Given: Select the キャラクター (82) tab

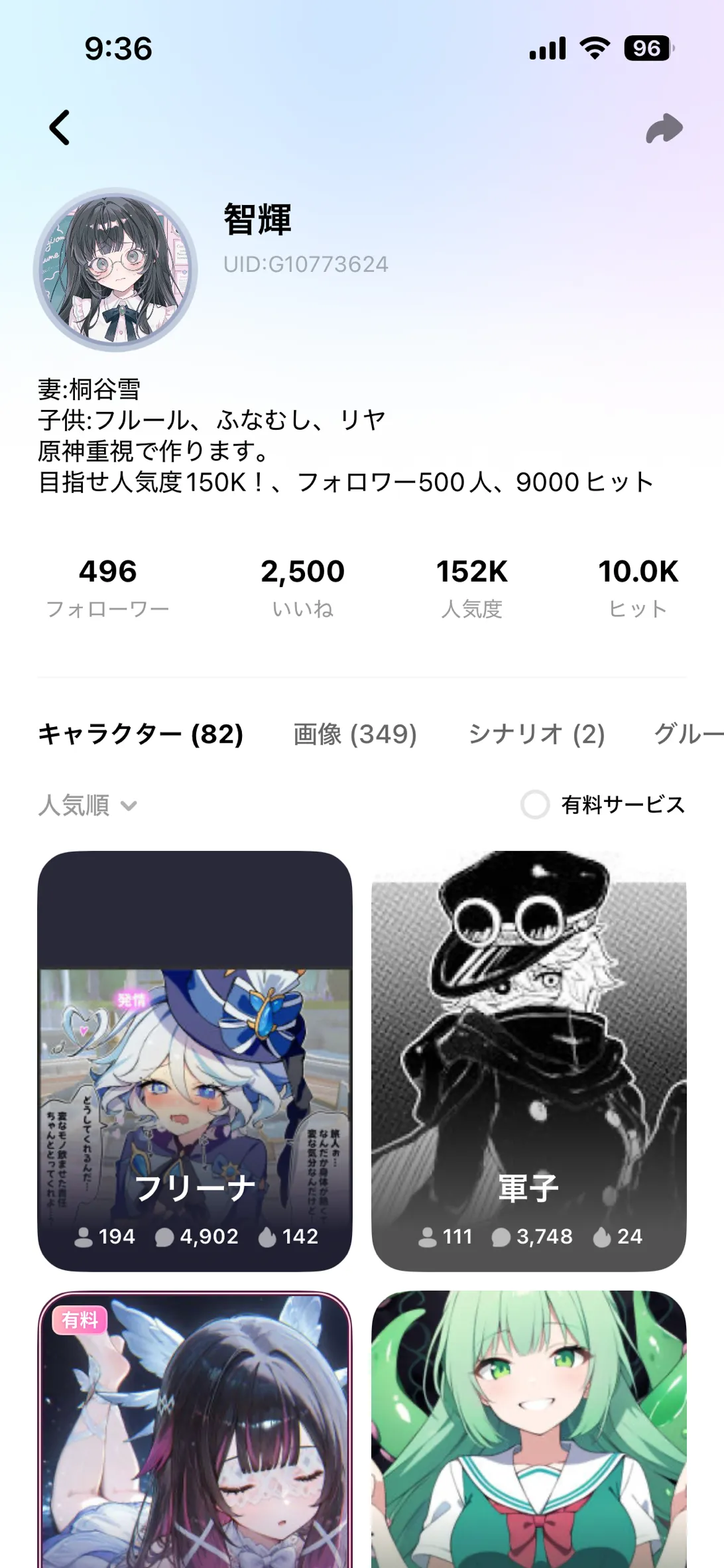Looking at the screenshot, I should point(141,734).
